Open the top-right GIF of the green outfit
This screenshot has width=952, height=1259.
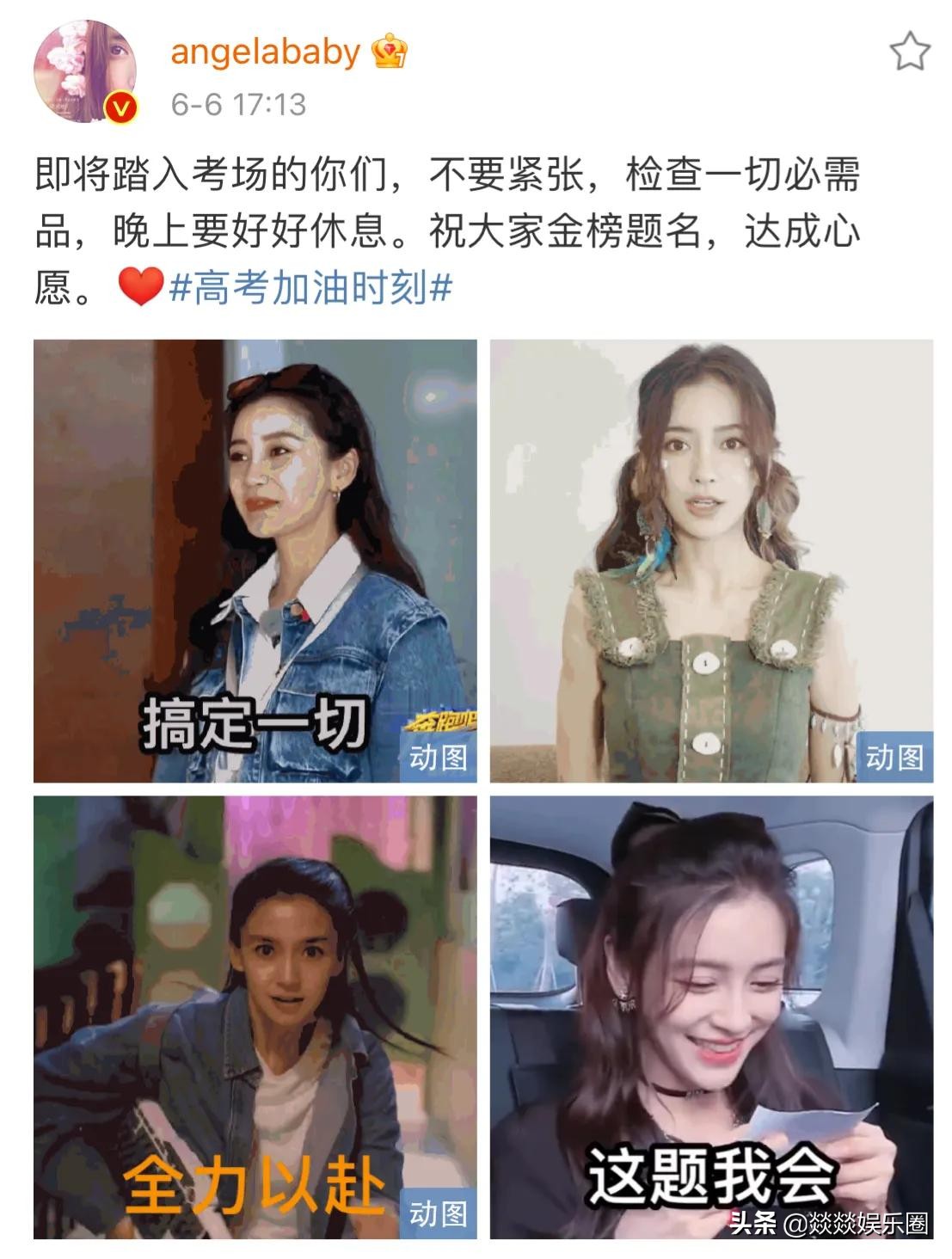[709, 559]
